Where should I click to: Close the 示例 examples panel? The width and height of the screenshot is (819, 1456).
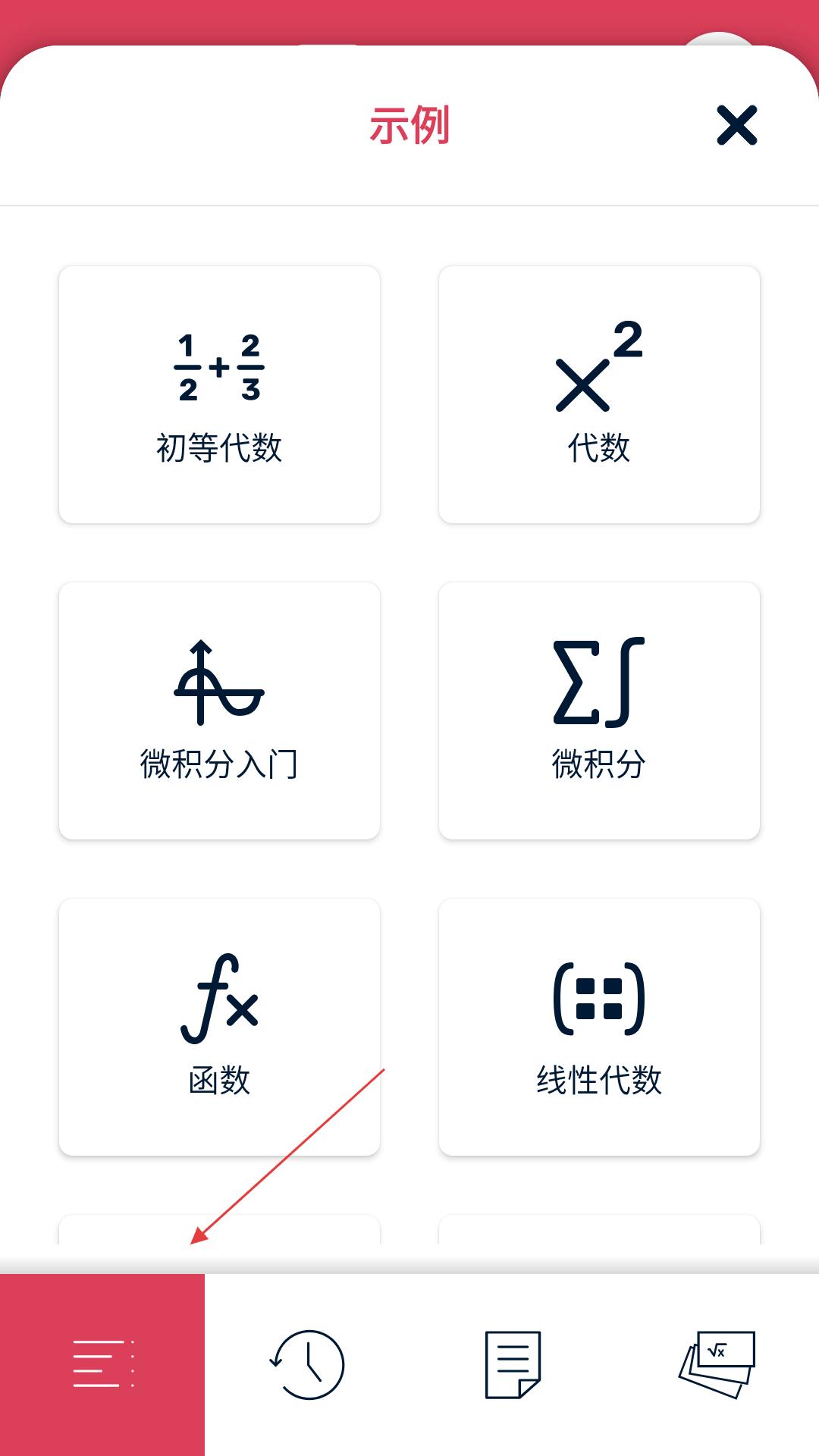736,125
